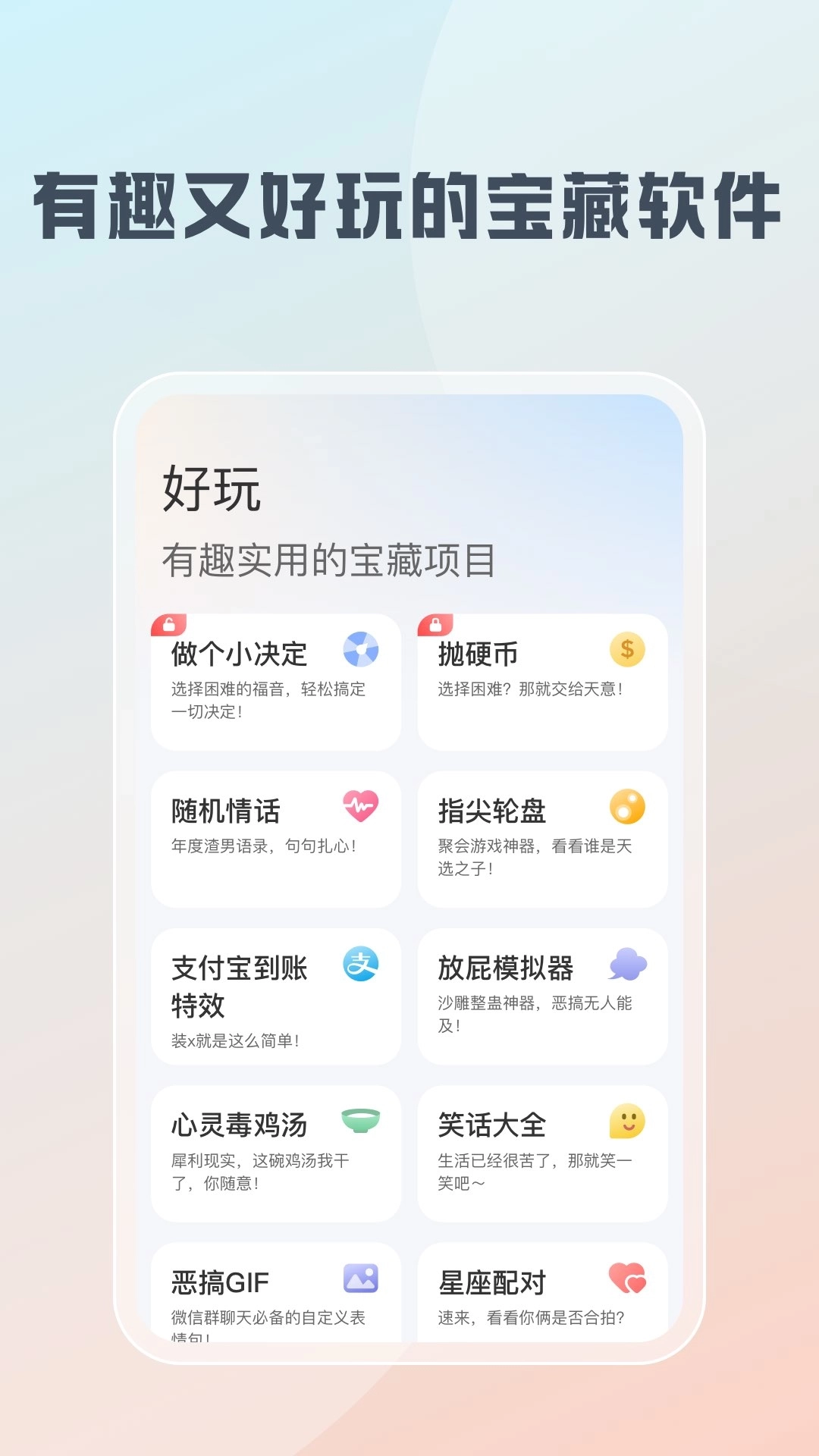The width and height of the screenshot is (819, 1456).
Task: Open the 星座配对 feature card
Action: 542,1293
